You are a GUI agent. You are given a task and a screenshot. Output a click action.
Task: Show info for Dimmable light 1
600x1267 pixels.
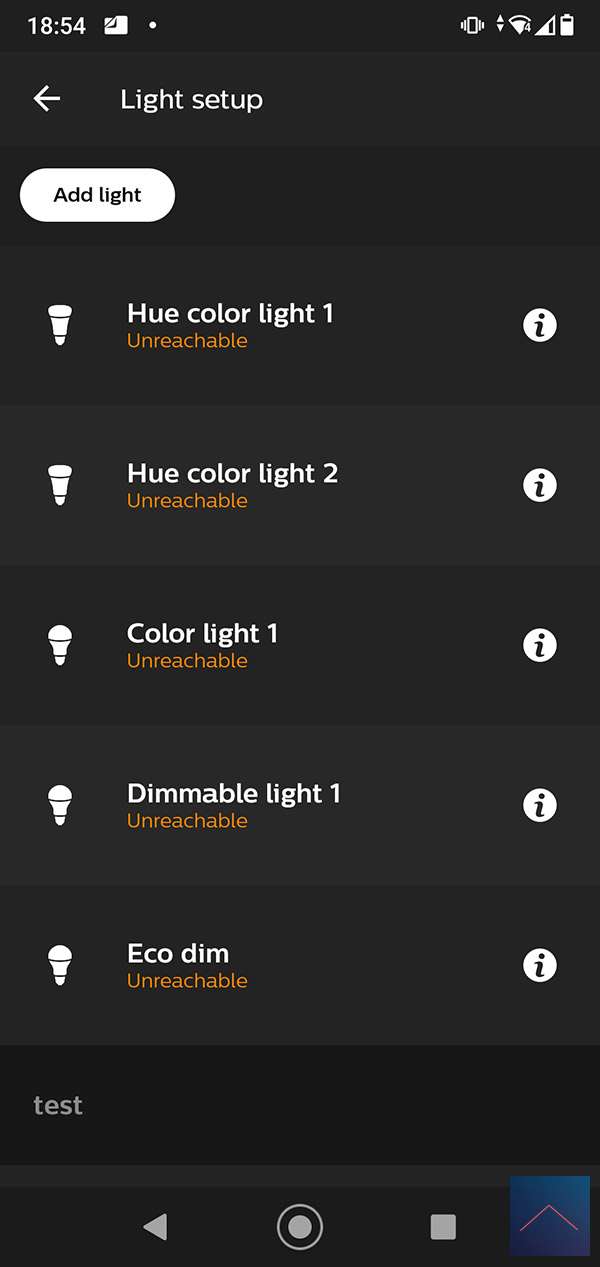coord(540,805)
